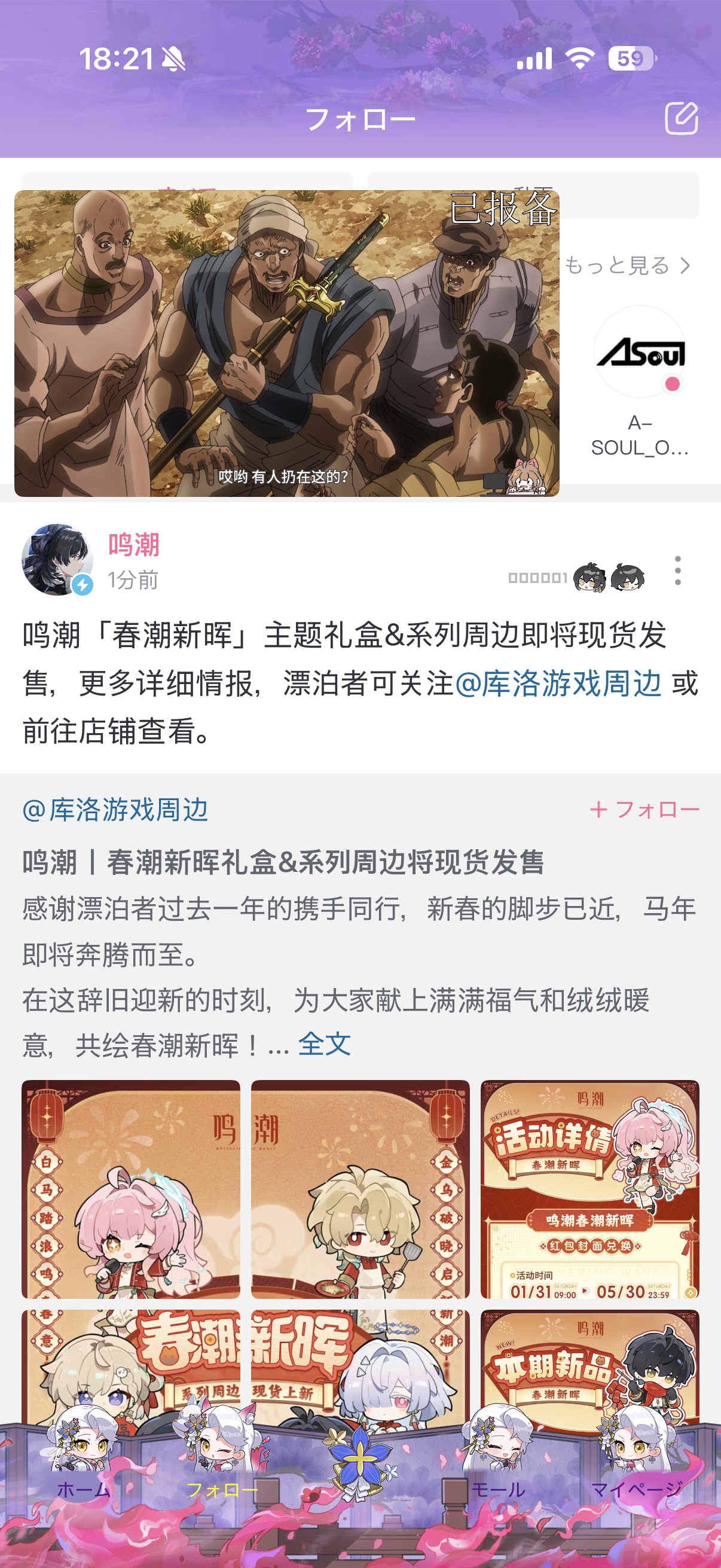The width and height of the screenshot is (721, 1568).
Task: Open 鸣潮's profile avatar
Action: point(57,559)
